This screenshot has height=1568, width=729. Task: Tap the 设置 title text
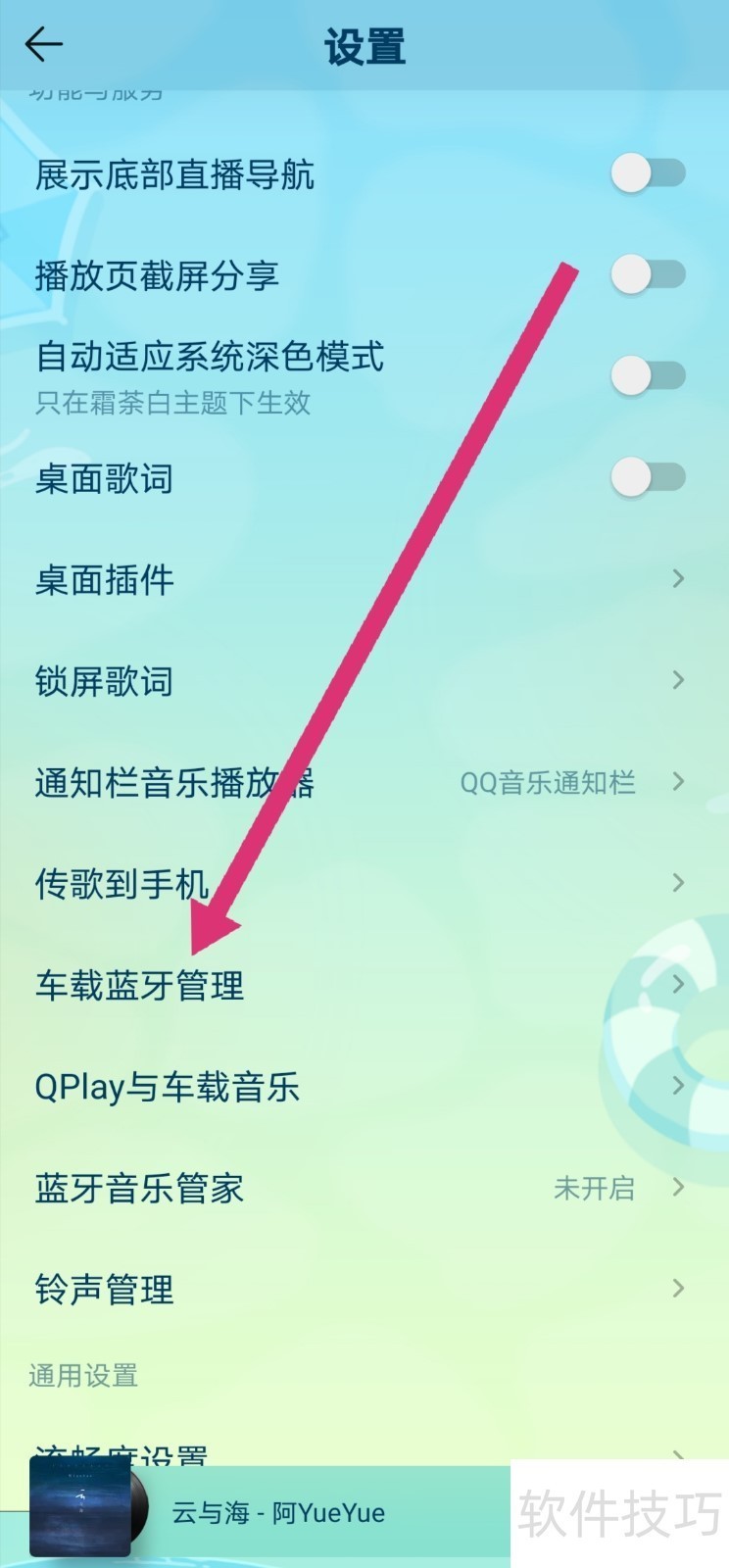[x=364, y=46]
